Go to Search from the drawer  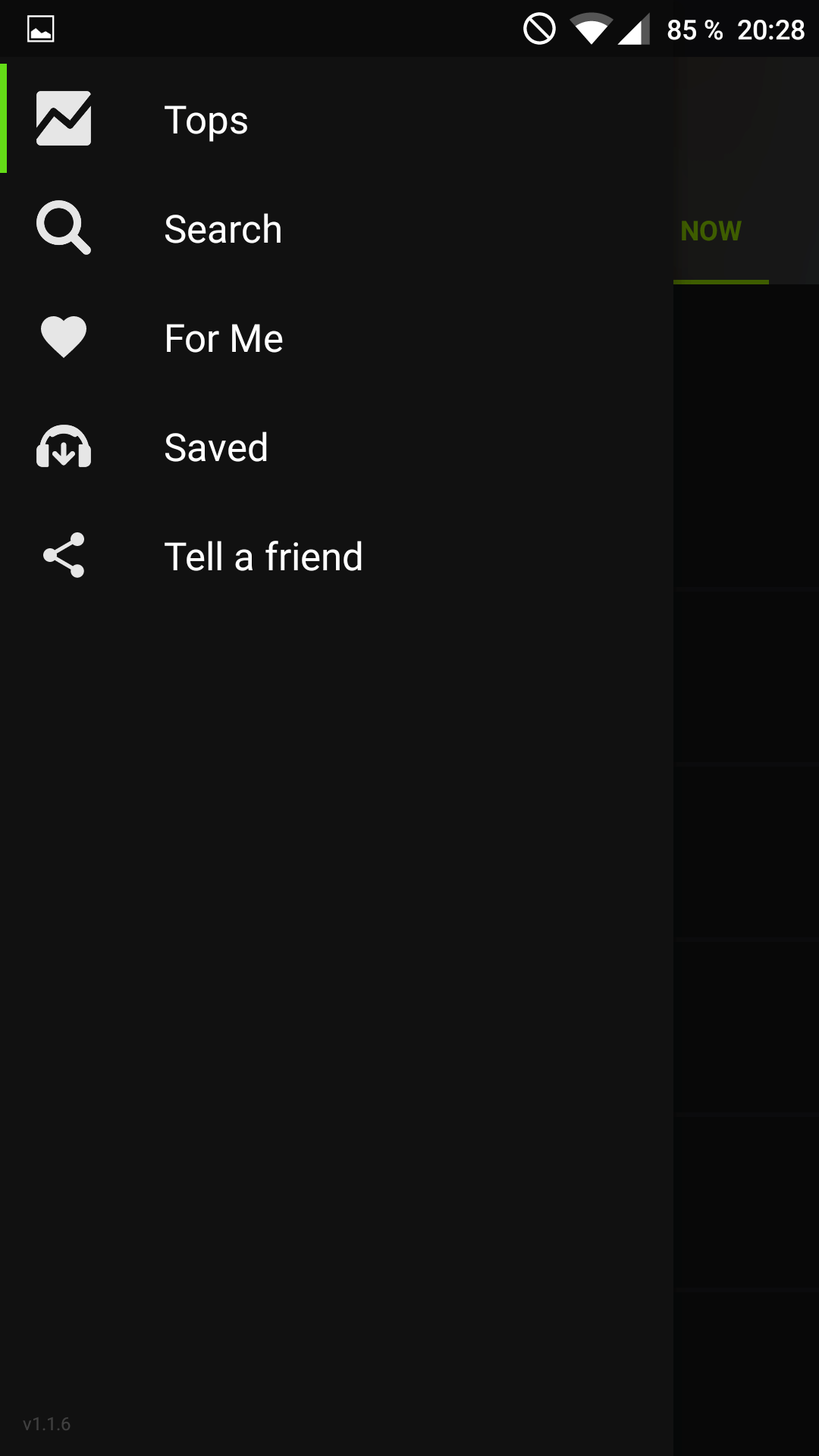point(337,228)
